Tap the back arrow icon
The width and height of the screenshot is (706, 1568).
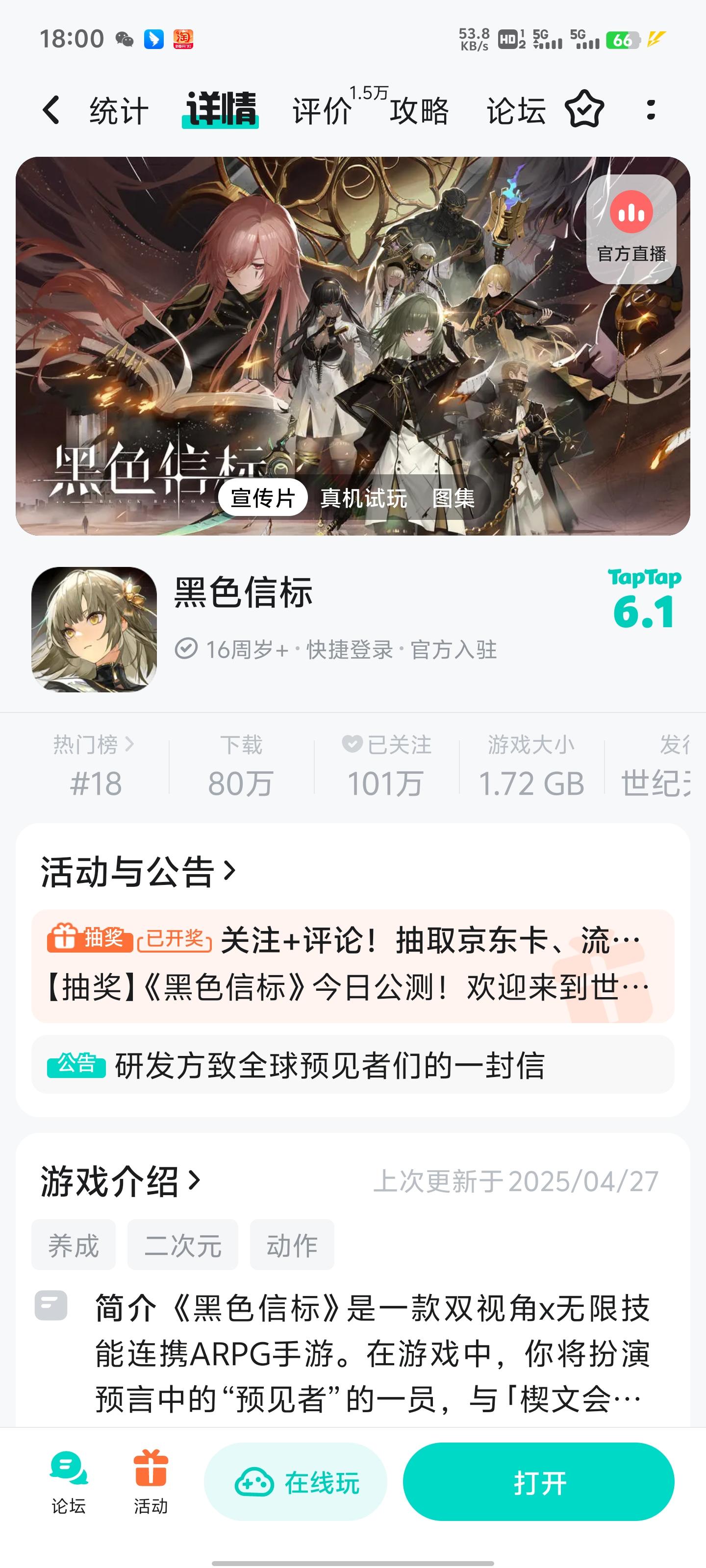[52, 110]
